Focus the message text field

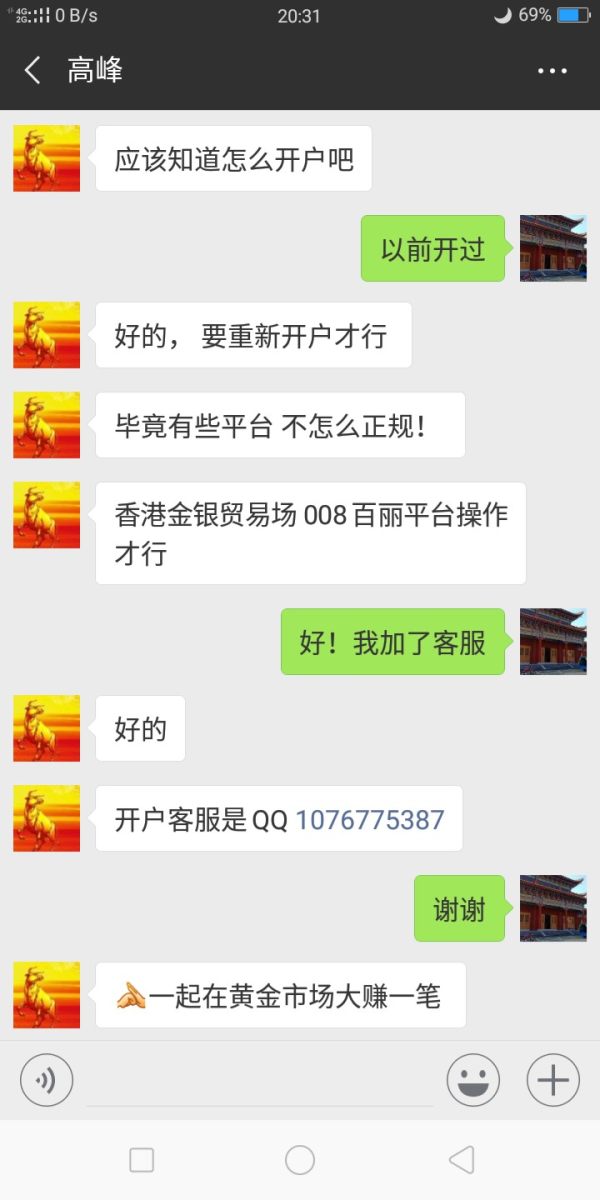point(260,1082)
